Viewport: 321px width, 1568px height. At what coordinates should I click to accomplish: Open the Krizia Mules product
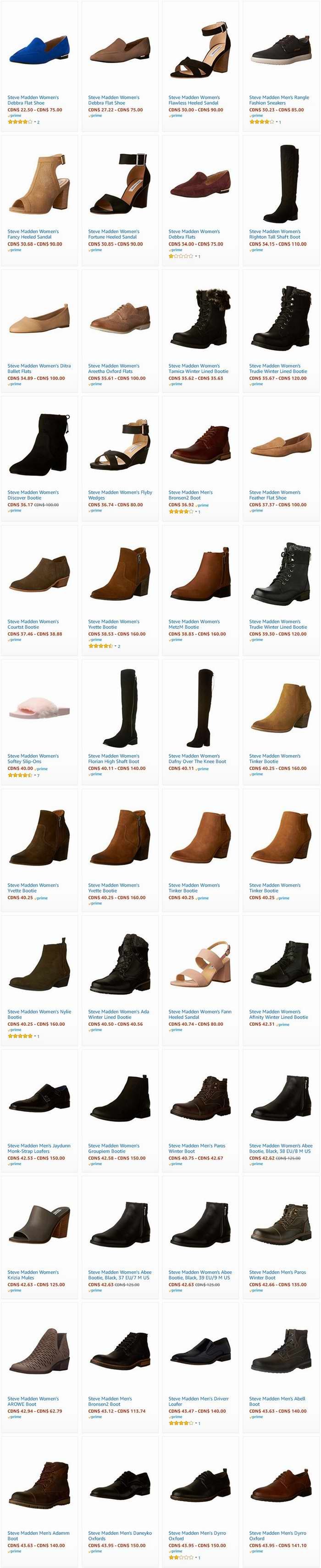(33, 1274)
